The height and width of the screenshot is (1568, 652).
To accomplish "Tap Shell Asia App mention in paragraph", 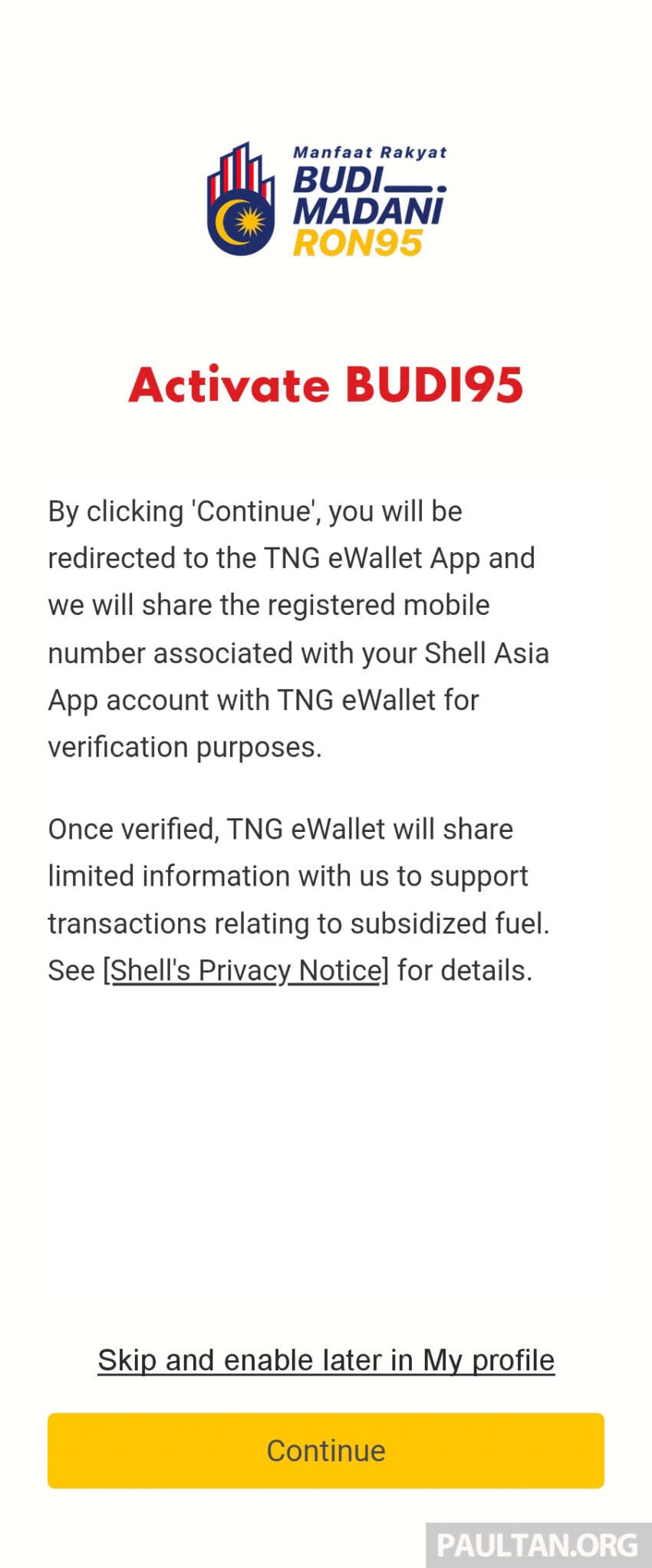I will click(x=489, y=653).
